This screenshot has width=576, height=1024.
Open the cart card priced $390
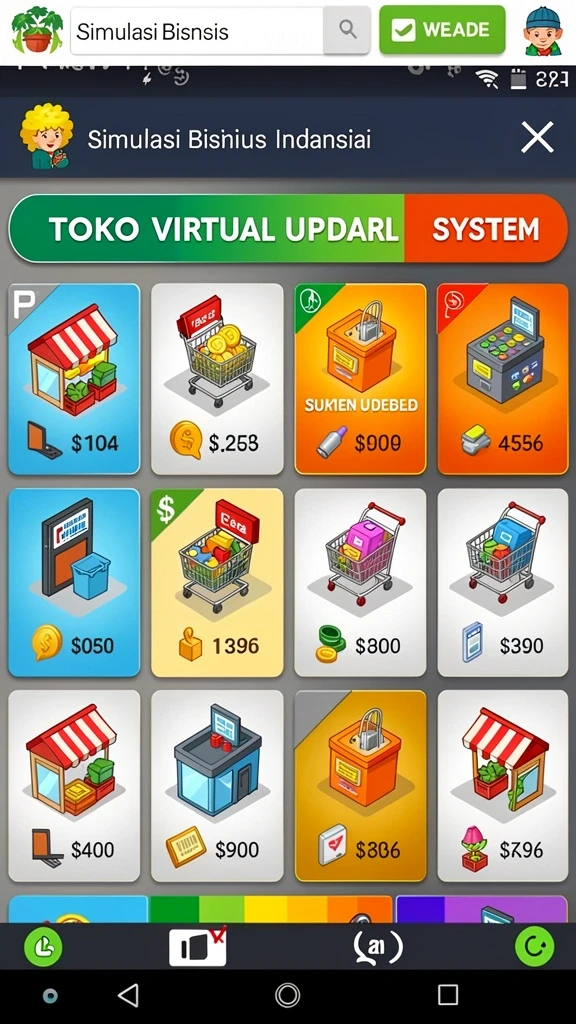(503, 583)
